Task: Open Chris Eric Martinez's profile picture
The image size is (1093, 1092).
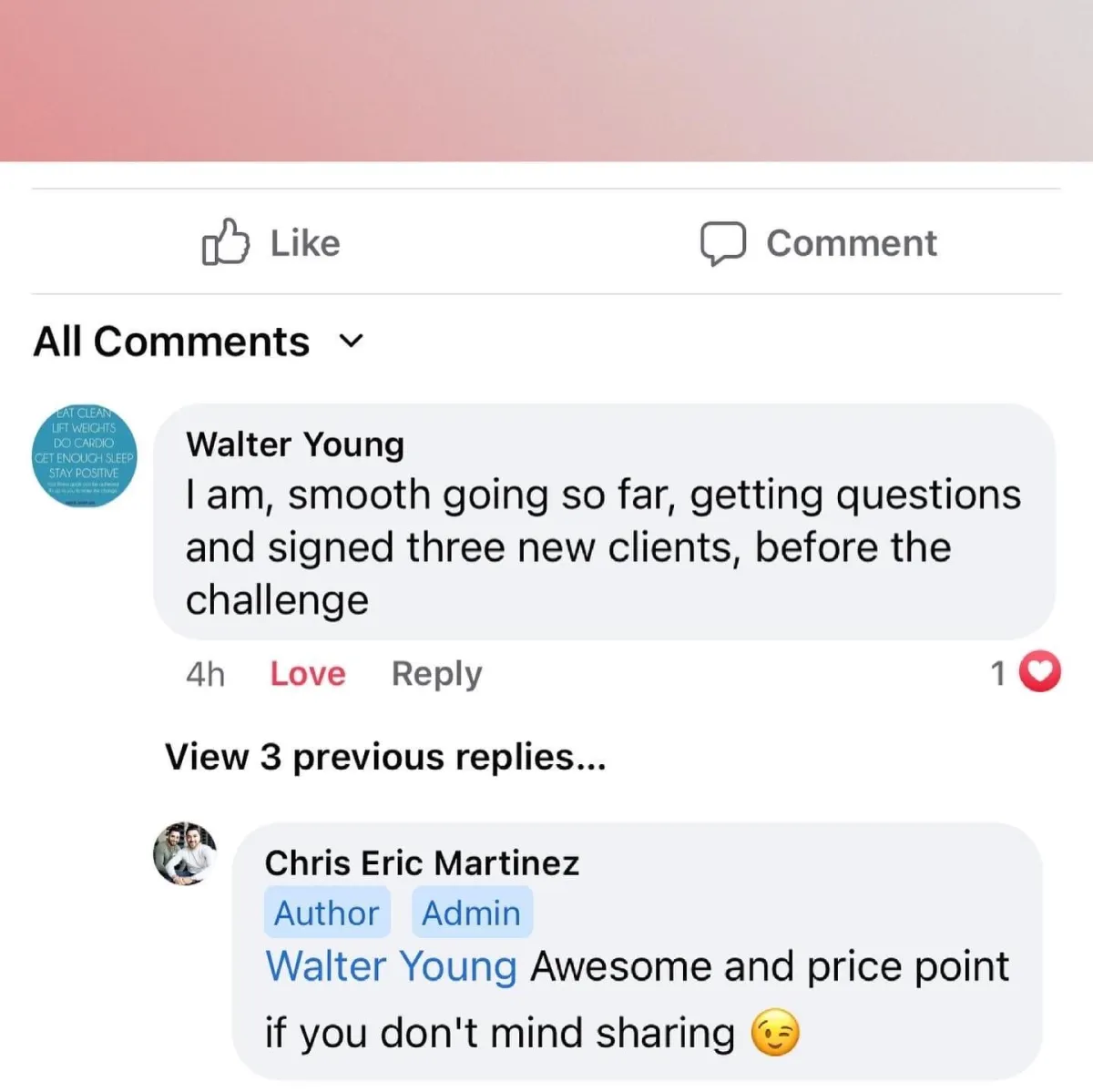Action: (x=185, y=853)
